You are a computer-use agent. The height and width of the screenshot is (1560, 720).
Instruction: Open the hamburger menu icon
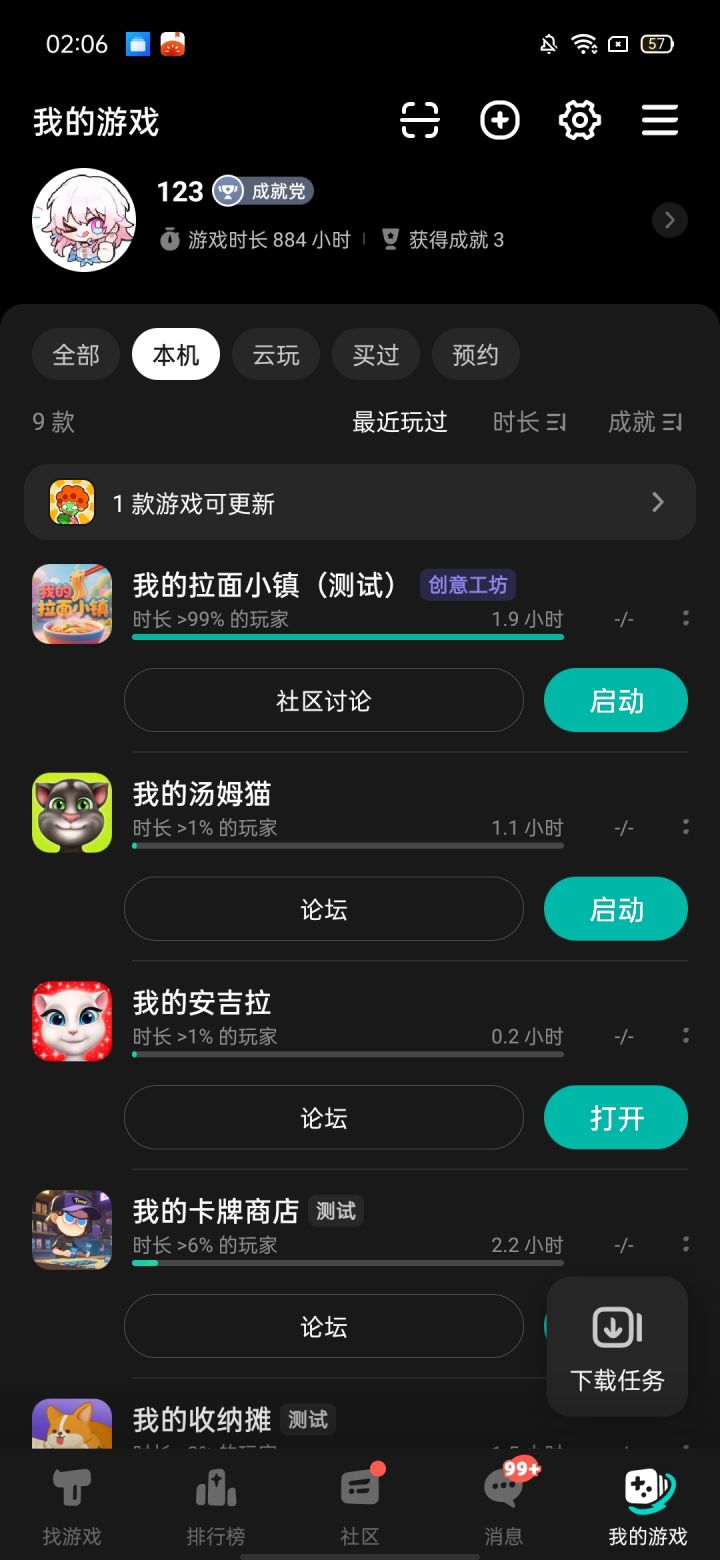[659, 120]
